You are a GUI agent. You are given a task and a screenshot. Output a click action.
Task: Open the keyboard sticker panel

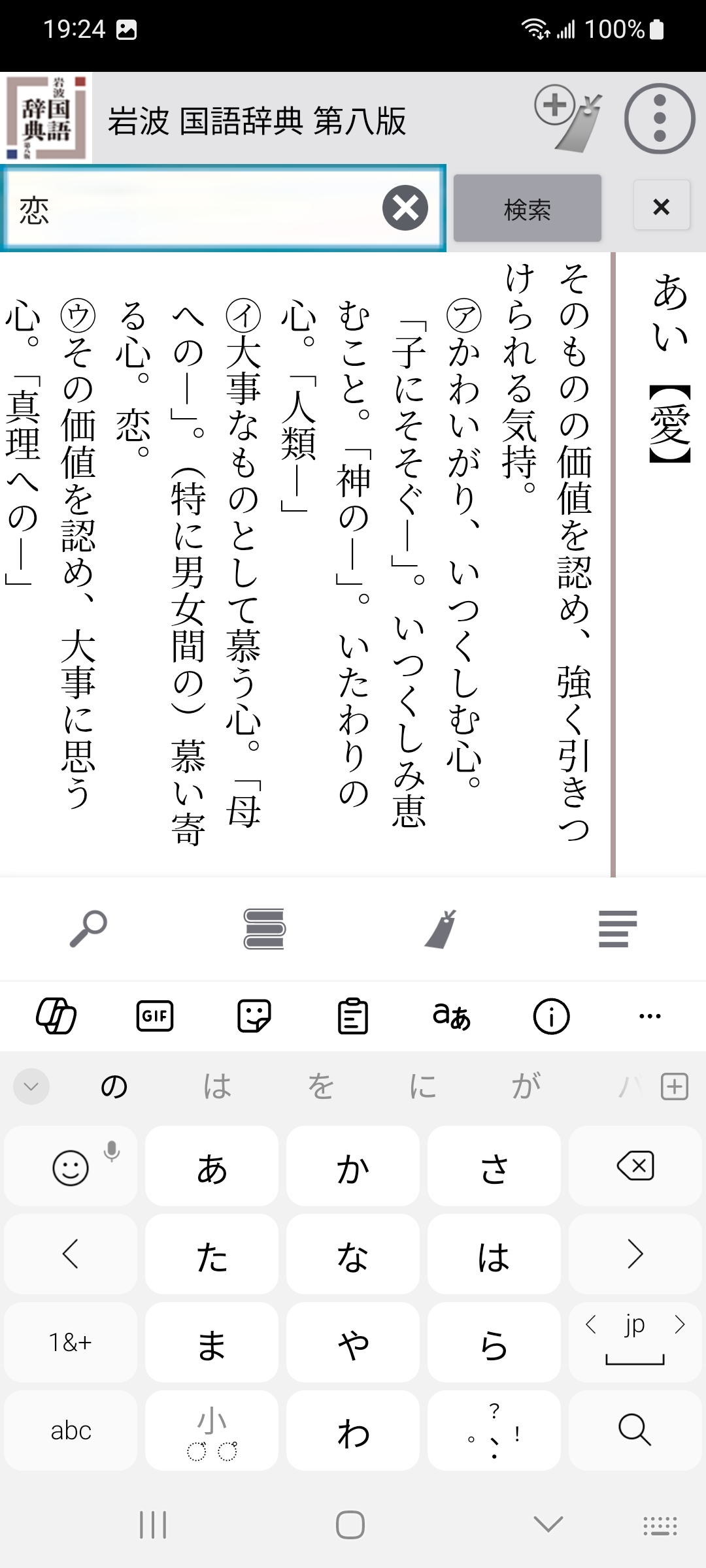coord(254,1016)
